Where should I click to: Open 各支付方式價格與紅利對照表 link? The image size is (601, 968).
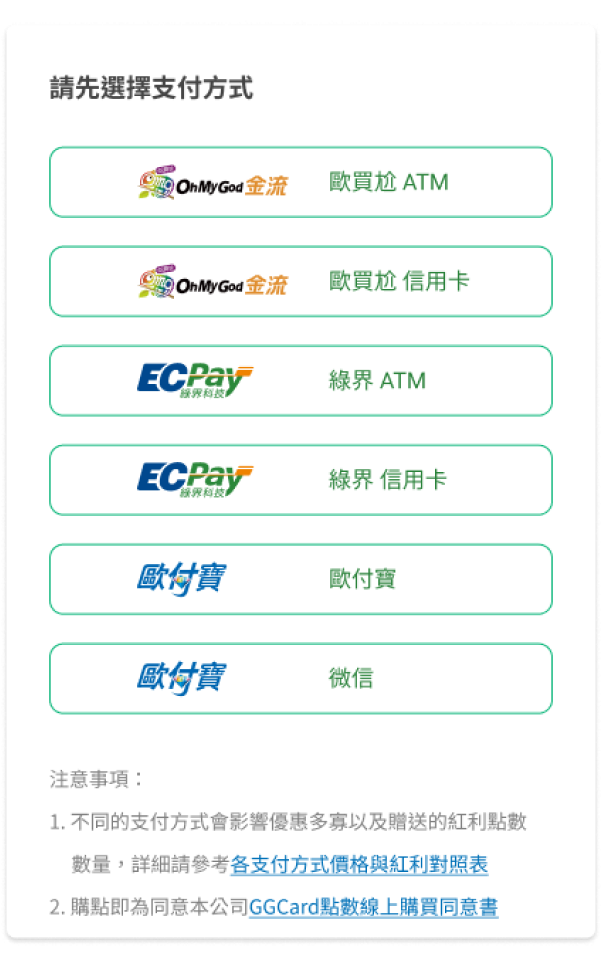pos(359,864)
